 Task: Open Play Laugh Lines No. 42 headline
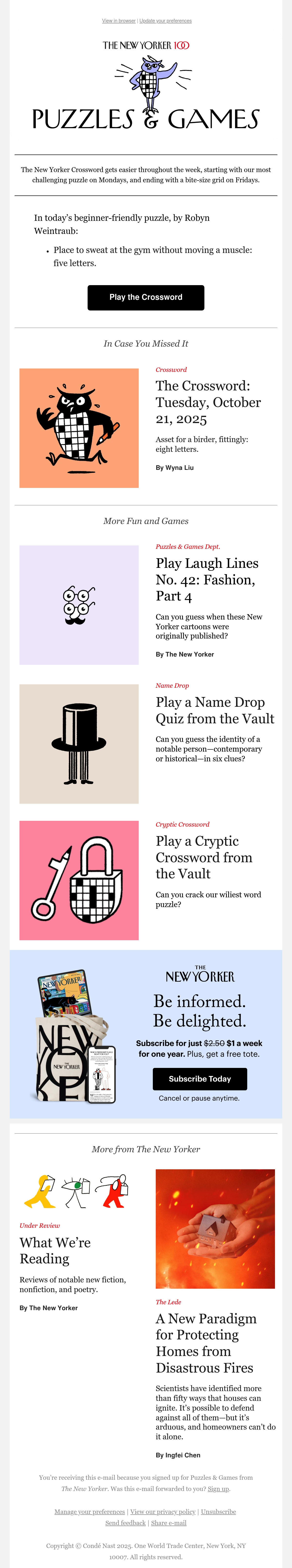[x=207, y=580]
